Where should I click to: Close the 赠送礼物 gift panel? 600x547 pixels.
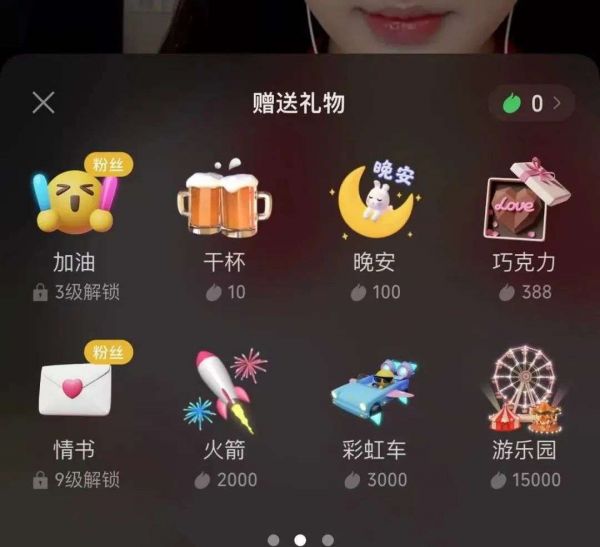coord(43,102)
